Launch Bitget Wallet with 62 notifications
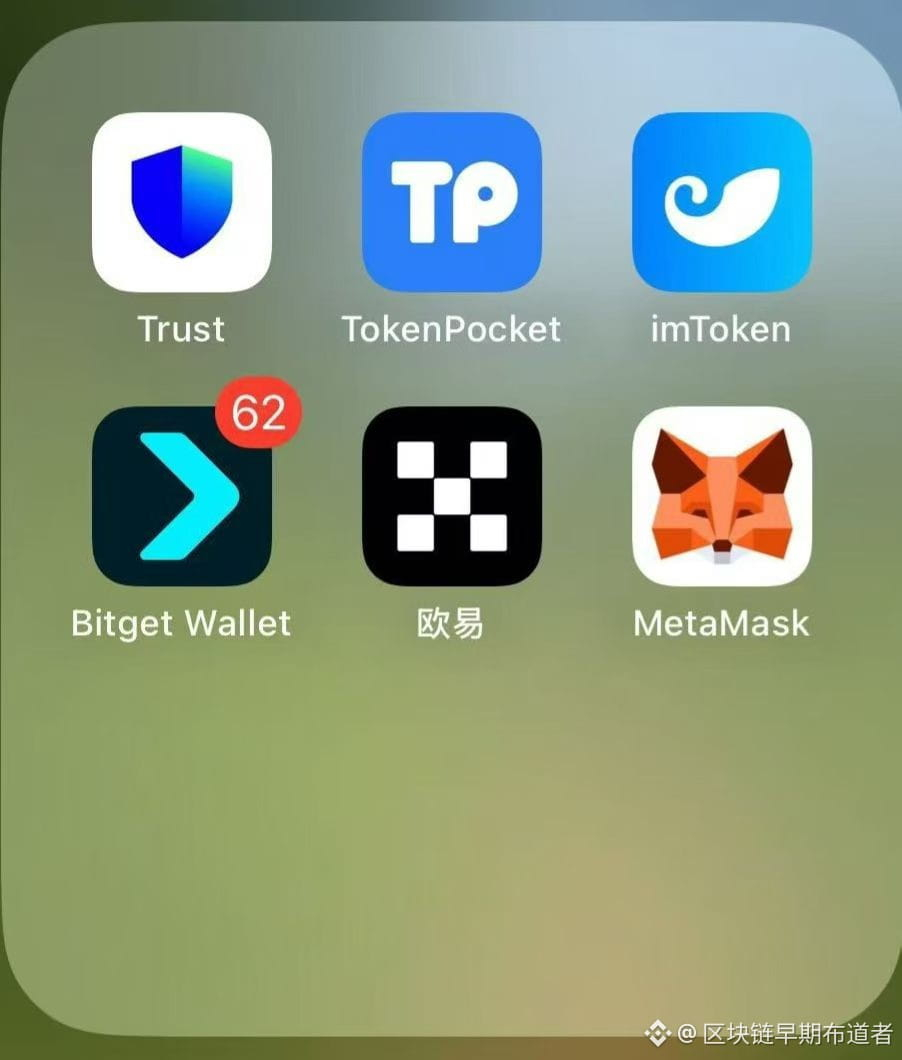The height and width of the screenshot is (1060, 902). point(181,496)
